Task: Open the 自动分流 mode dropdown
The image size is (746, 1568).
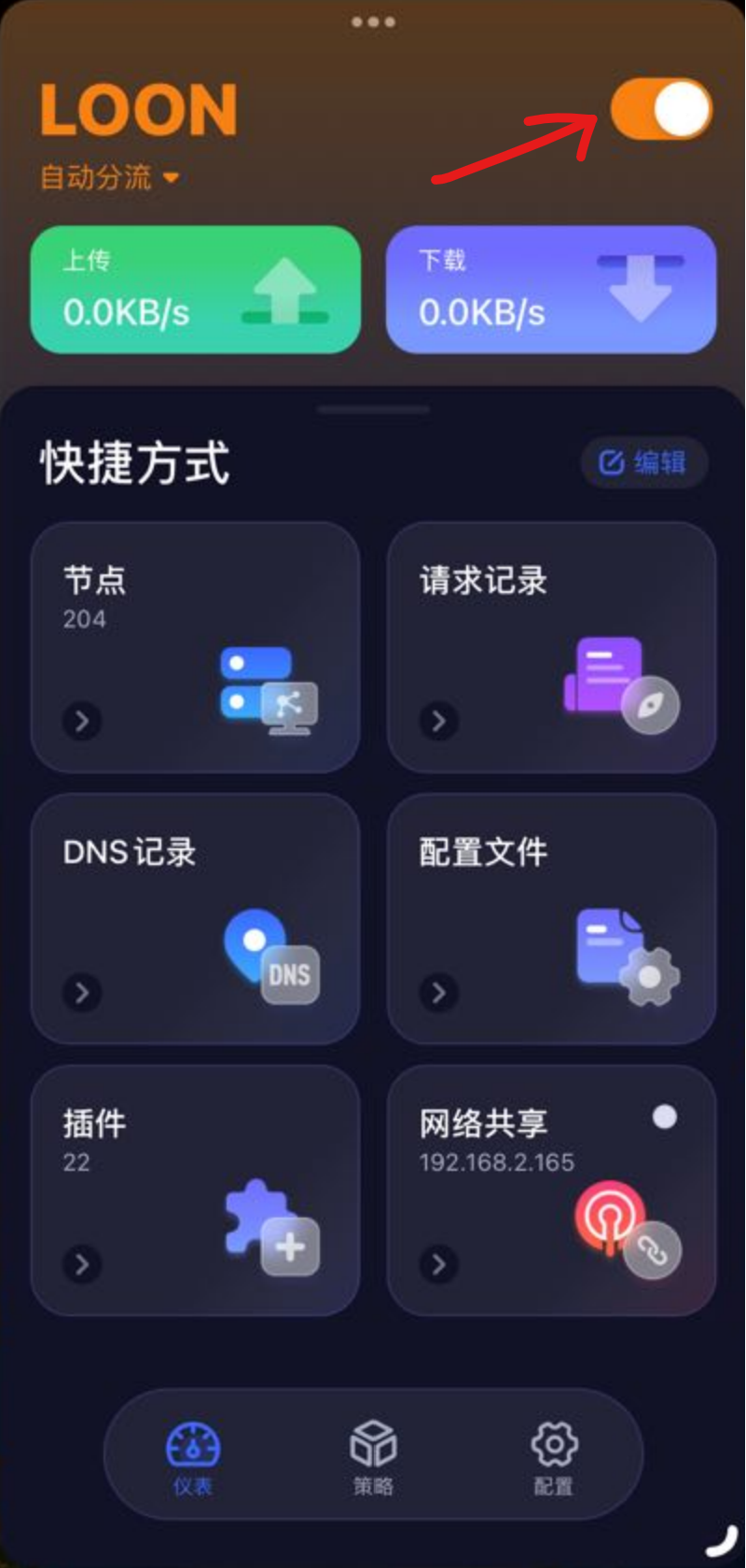Action: (109, 177)
